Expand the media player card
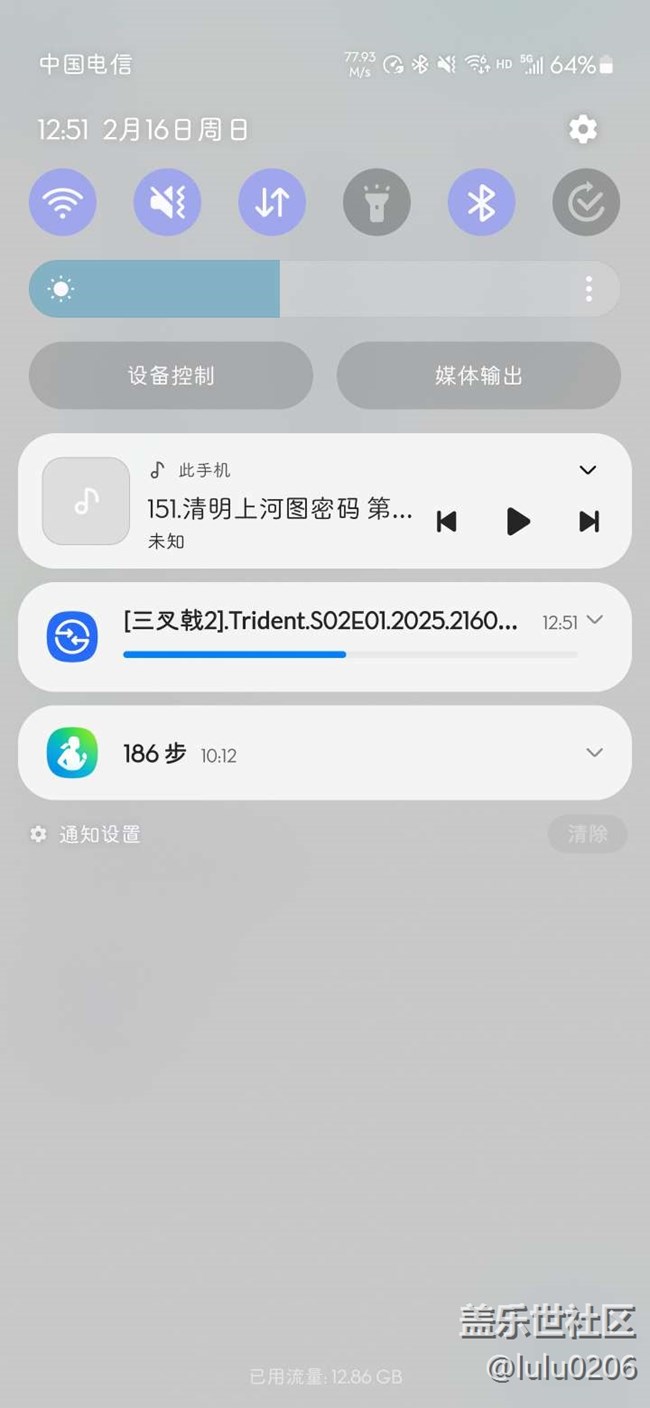 pyautogui.click(x=588, y=470)
